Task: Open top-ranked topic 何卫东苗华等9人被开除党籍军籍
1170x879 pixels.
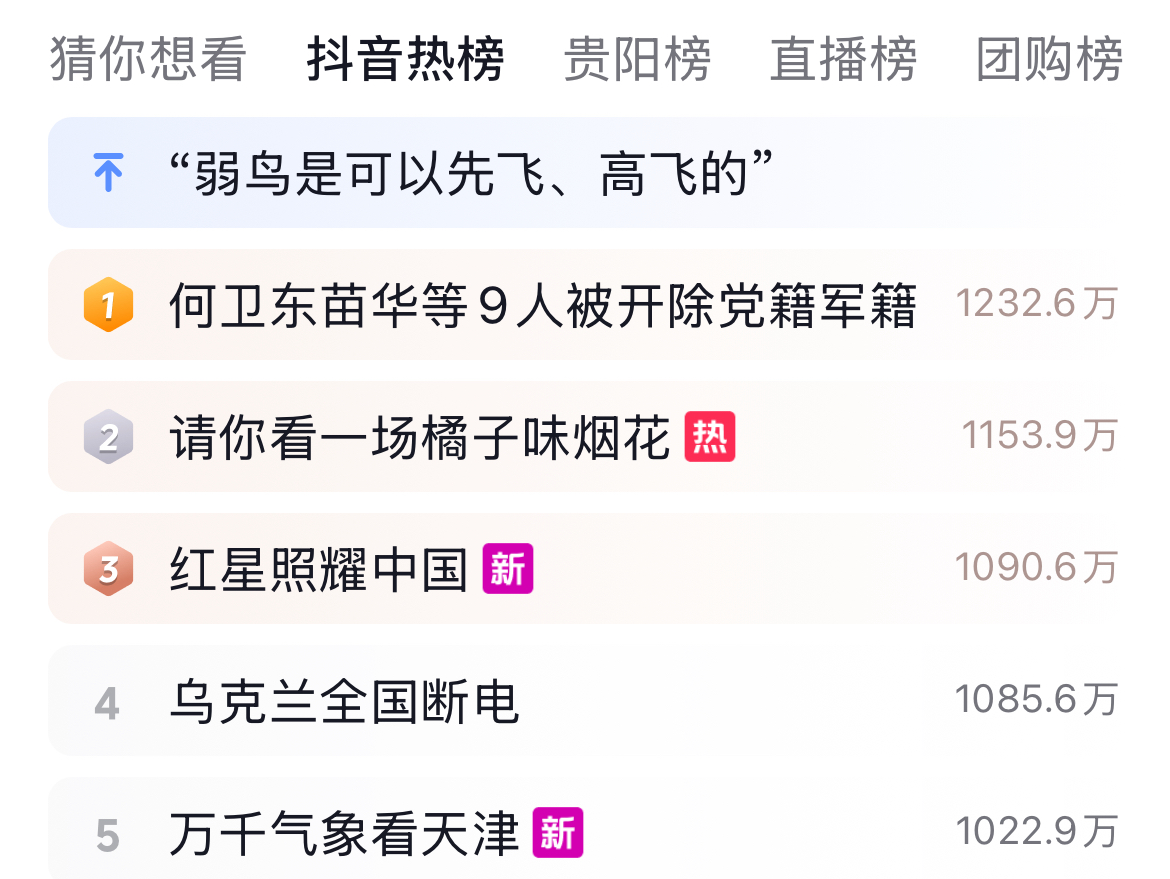Action: 542,305
